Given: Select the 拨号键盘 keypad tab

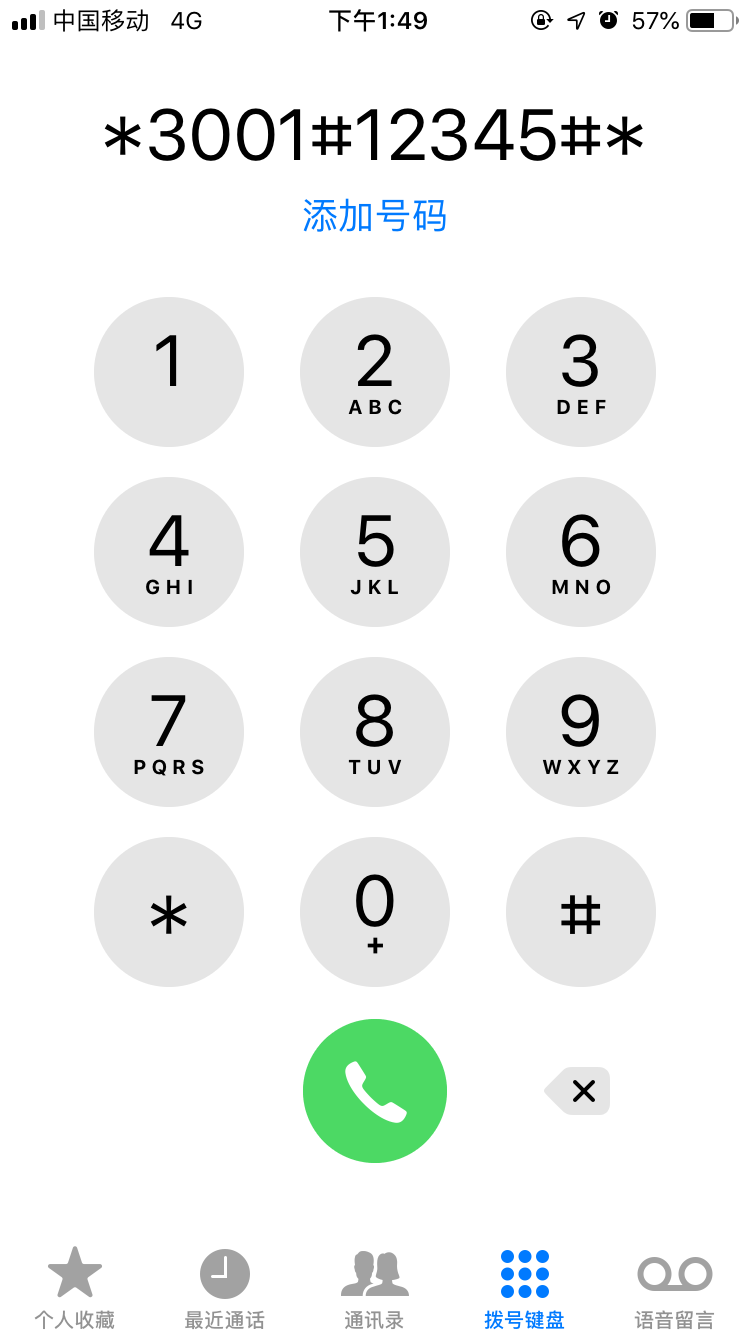Looking at the screenshot, I should click(x=525, y=1288).
